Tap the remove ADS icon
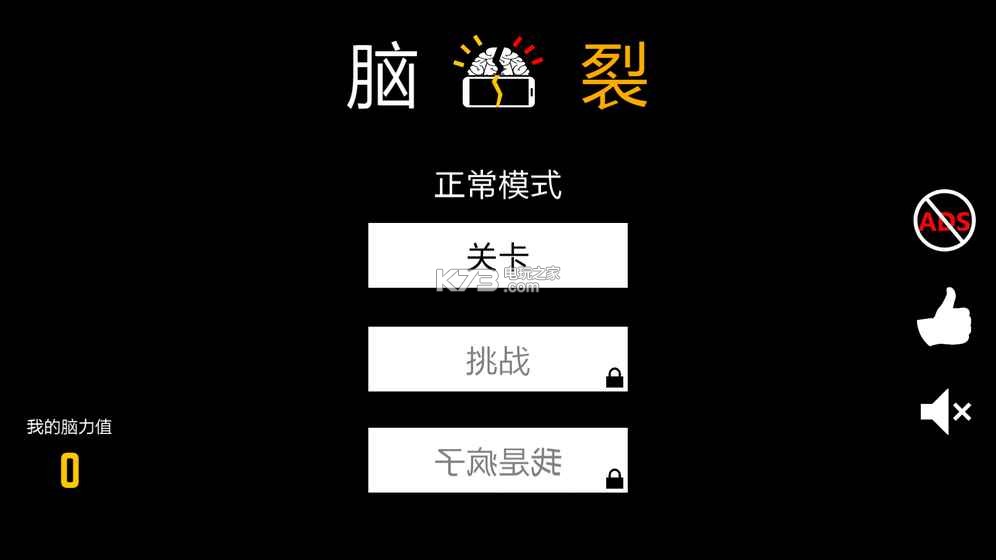 944,220
